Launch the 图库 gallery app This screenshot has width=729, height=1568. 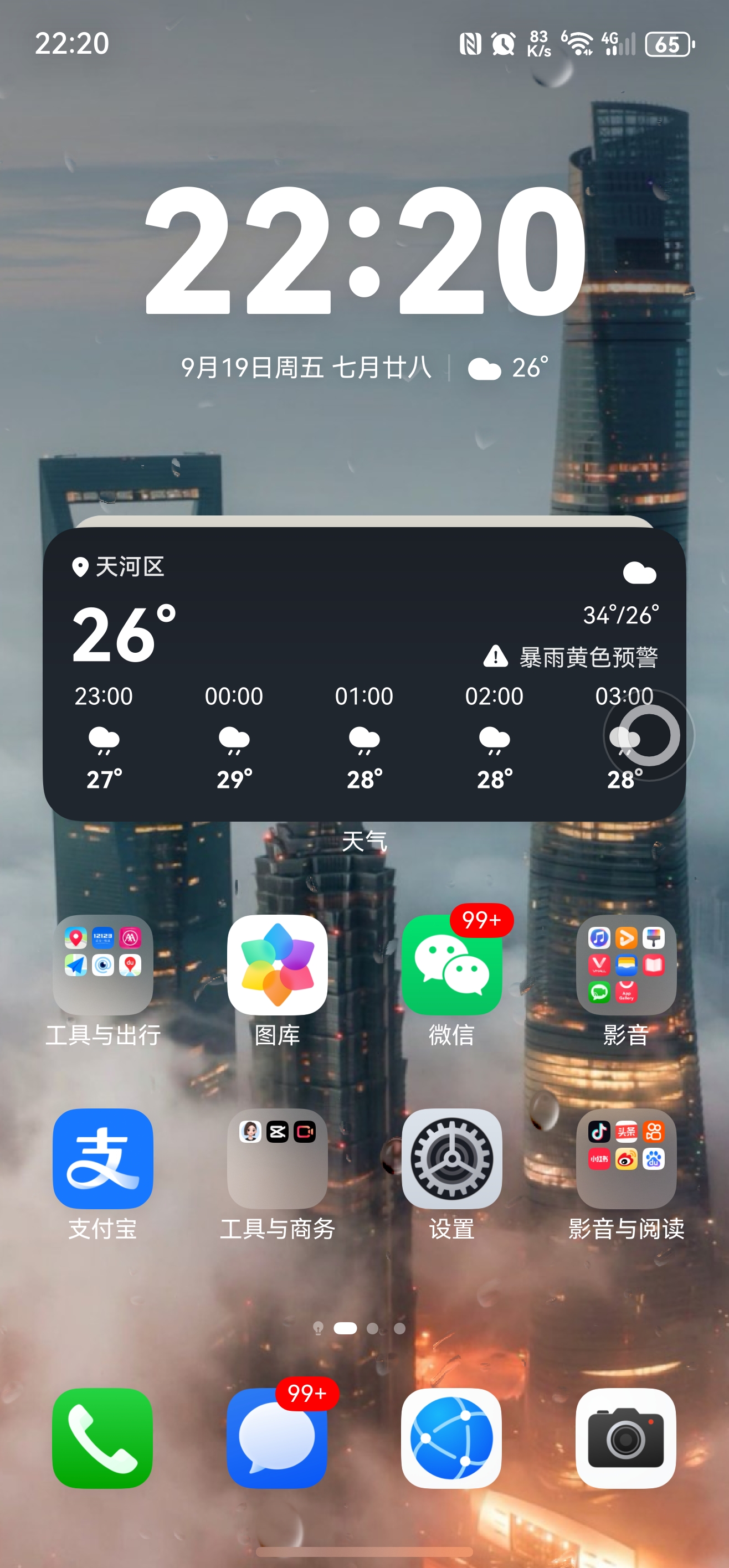[277, 965]
